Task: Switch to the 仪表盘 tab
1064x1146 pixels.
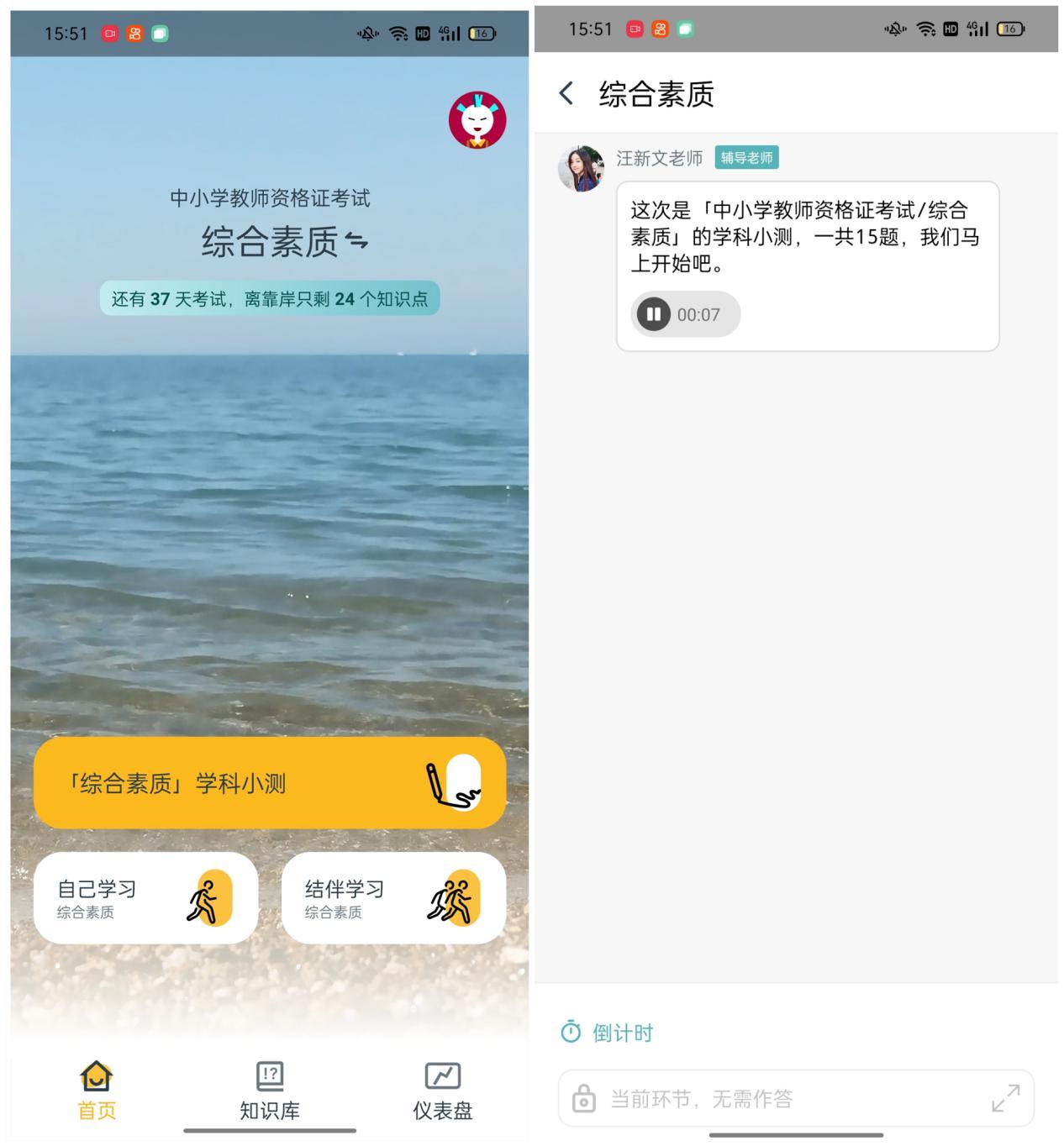Action: coord(442,1091)
